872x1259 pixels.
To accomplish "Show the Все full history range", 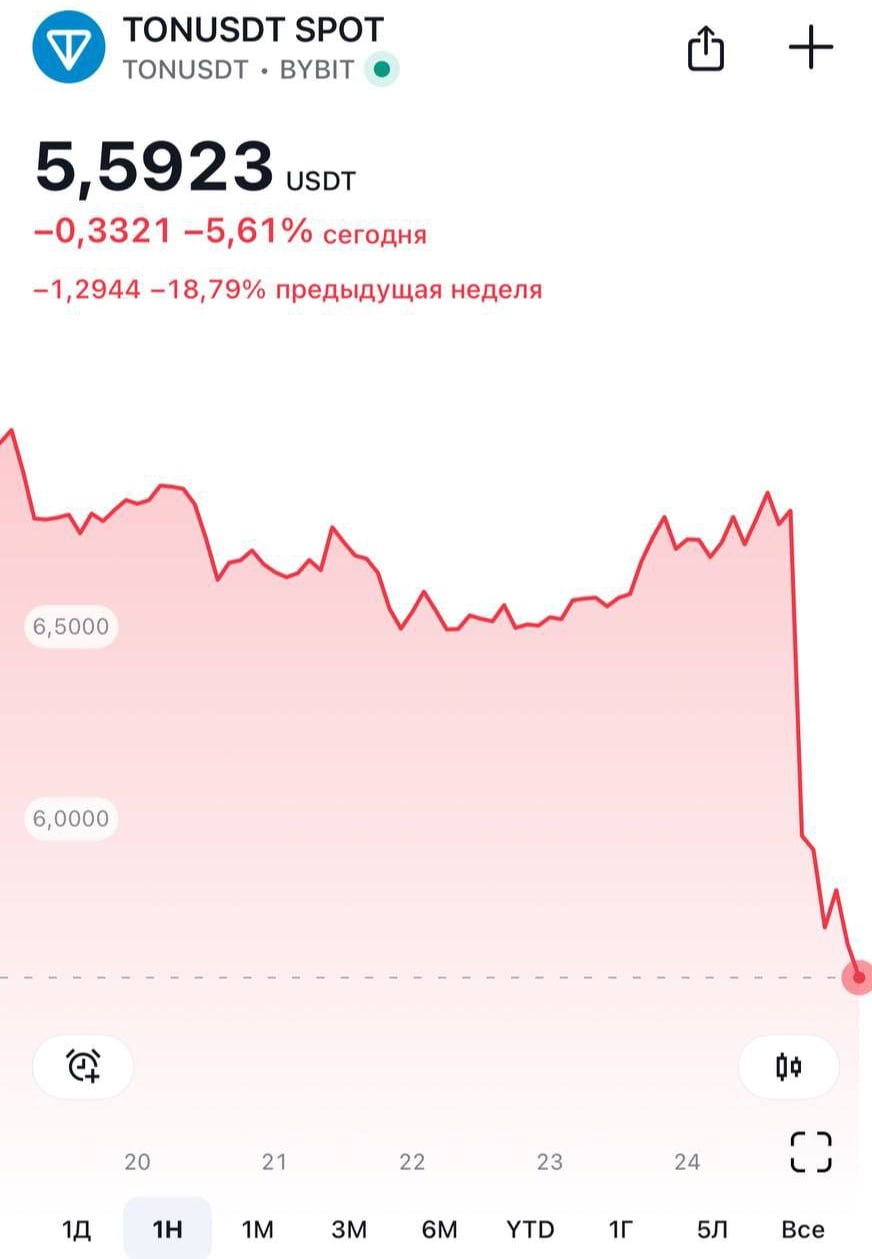I will (x=803, y=1229).
